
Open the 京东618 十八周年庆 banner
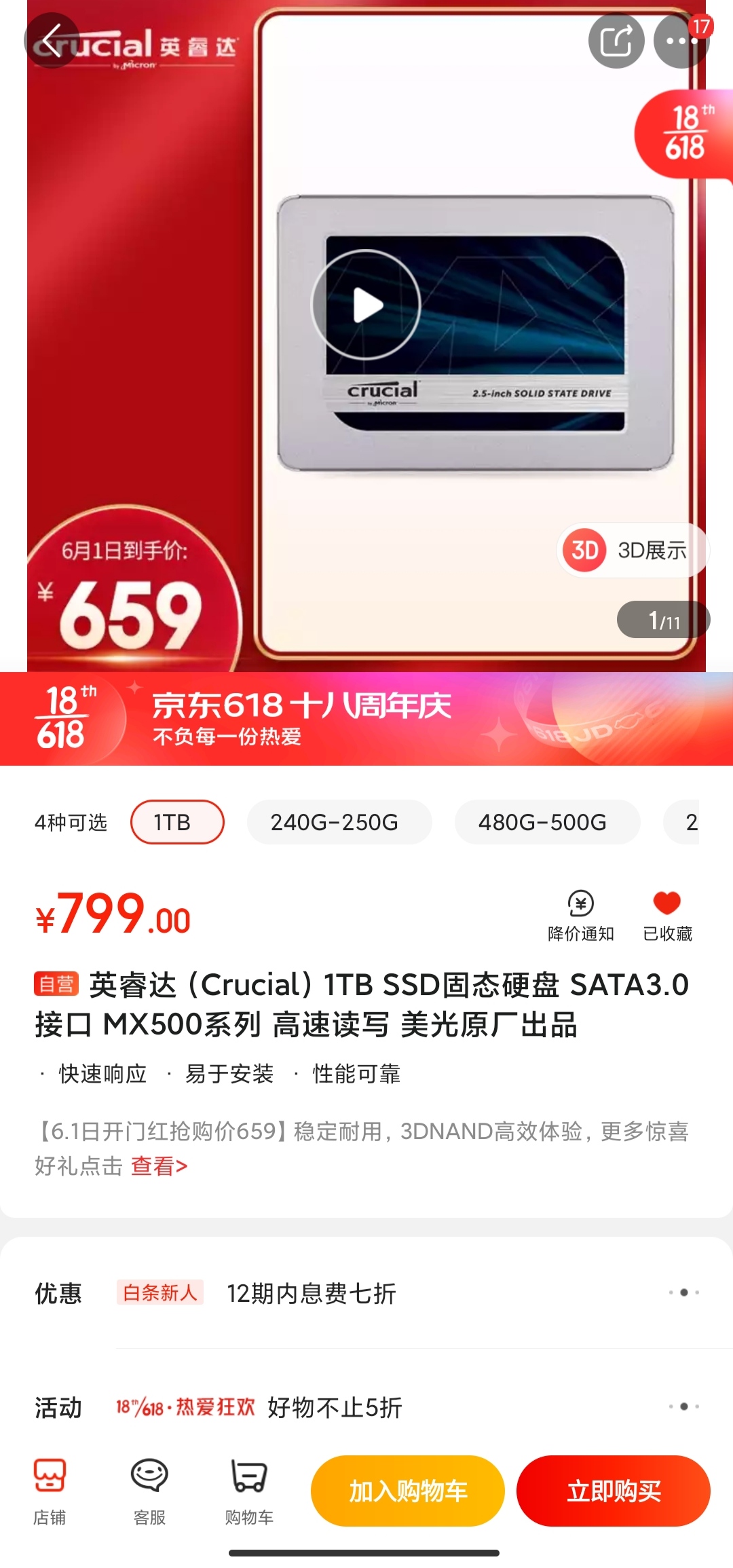pyautogui.click(x=366, y=718)
